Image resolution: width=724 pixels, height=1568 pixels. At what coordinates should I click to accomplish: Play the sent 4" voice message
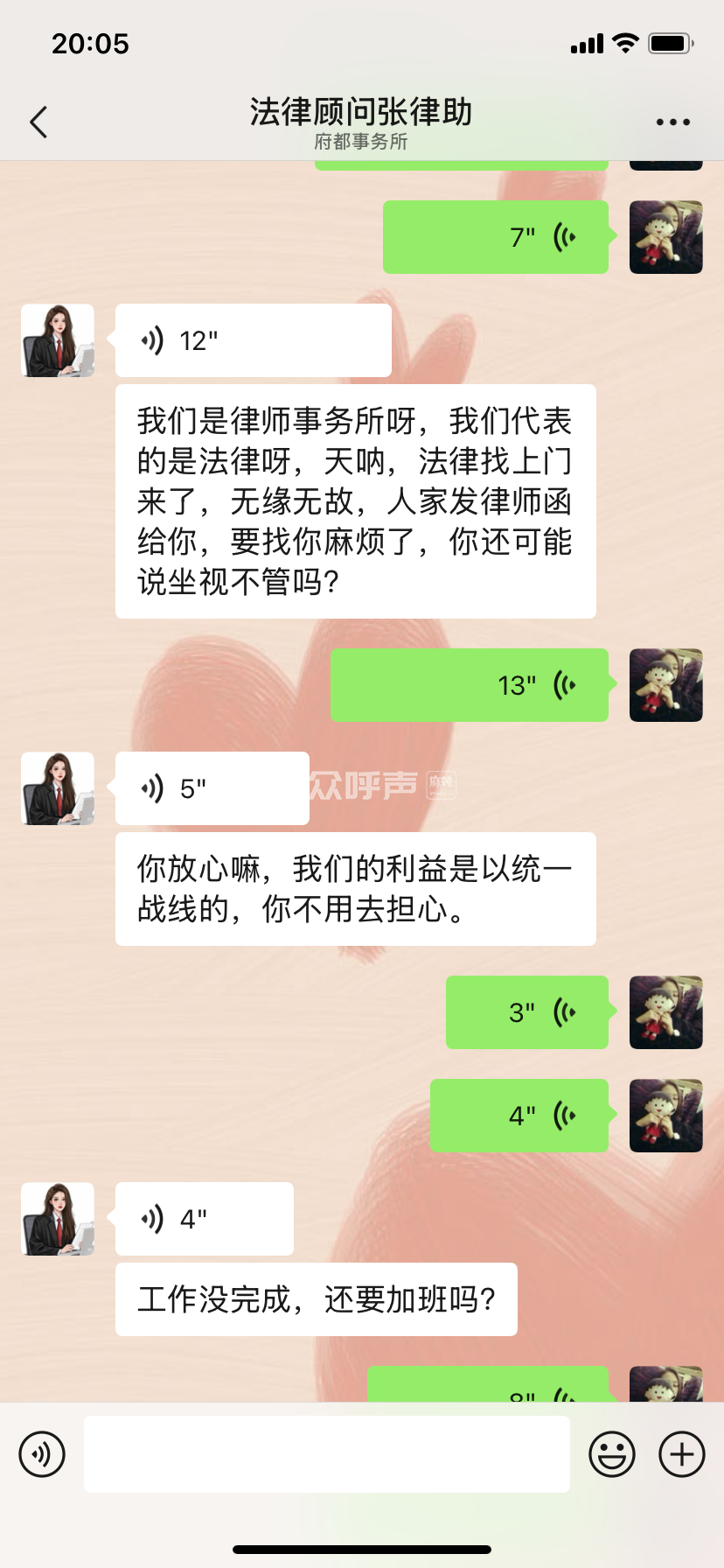(519, 1116)
